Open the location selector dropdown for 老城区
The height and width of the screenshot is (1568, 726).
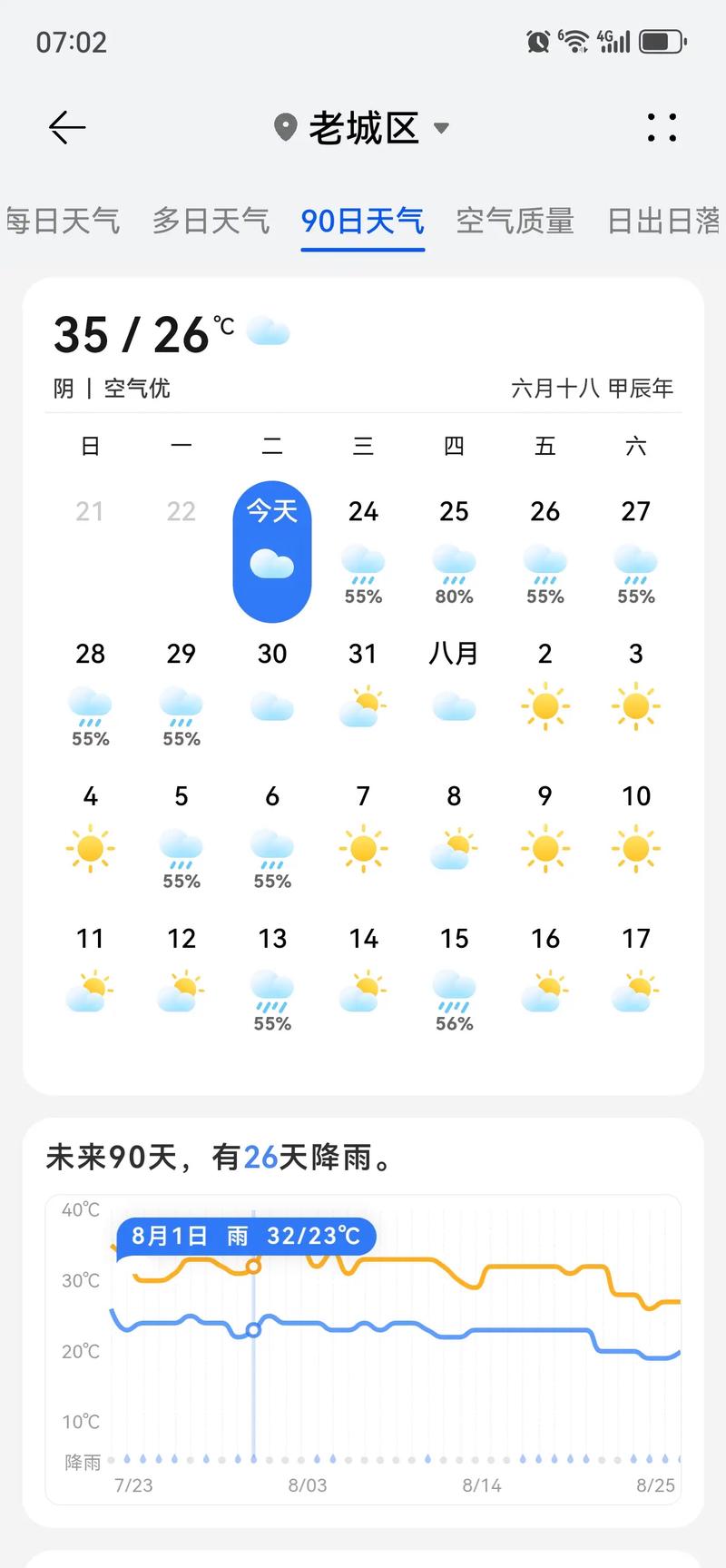441,128
